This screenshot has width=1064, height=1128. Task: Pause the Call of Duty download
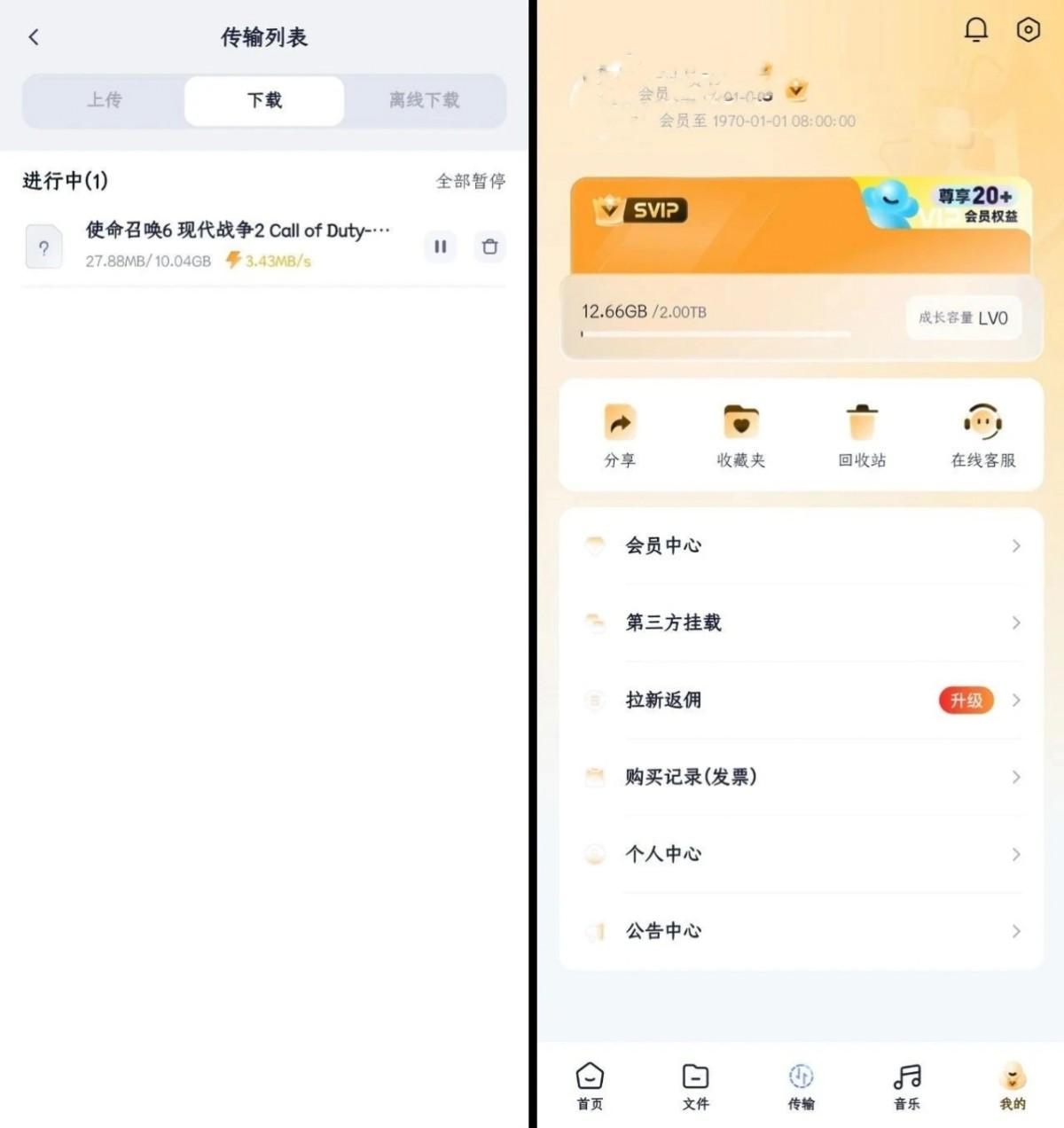pos(440,247)
